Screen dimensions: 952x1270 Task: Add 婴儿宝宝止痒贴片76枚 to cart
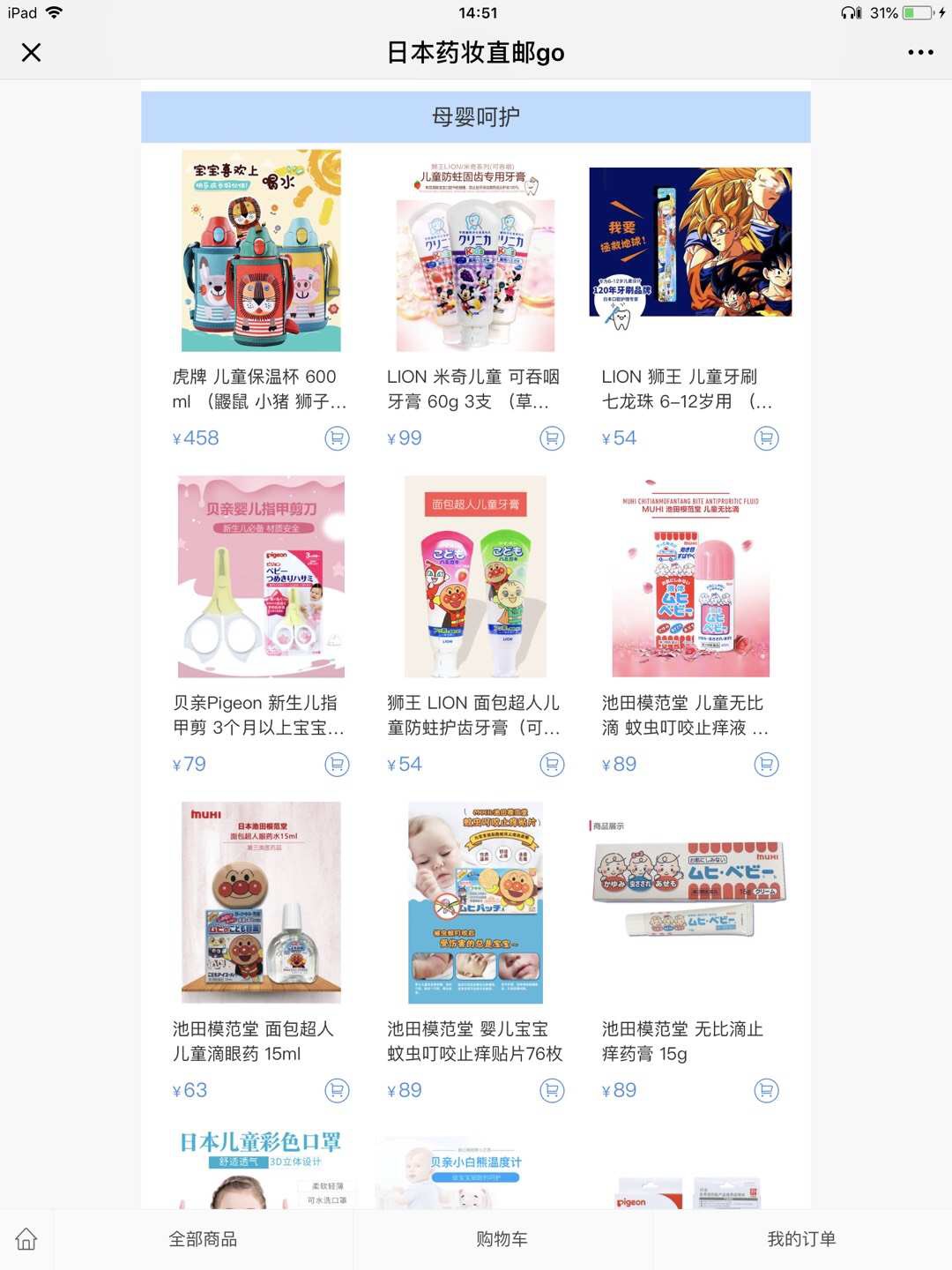pos(552,1091)
